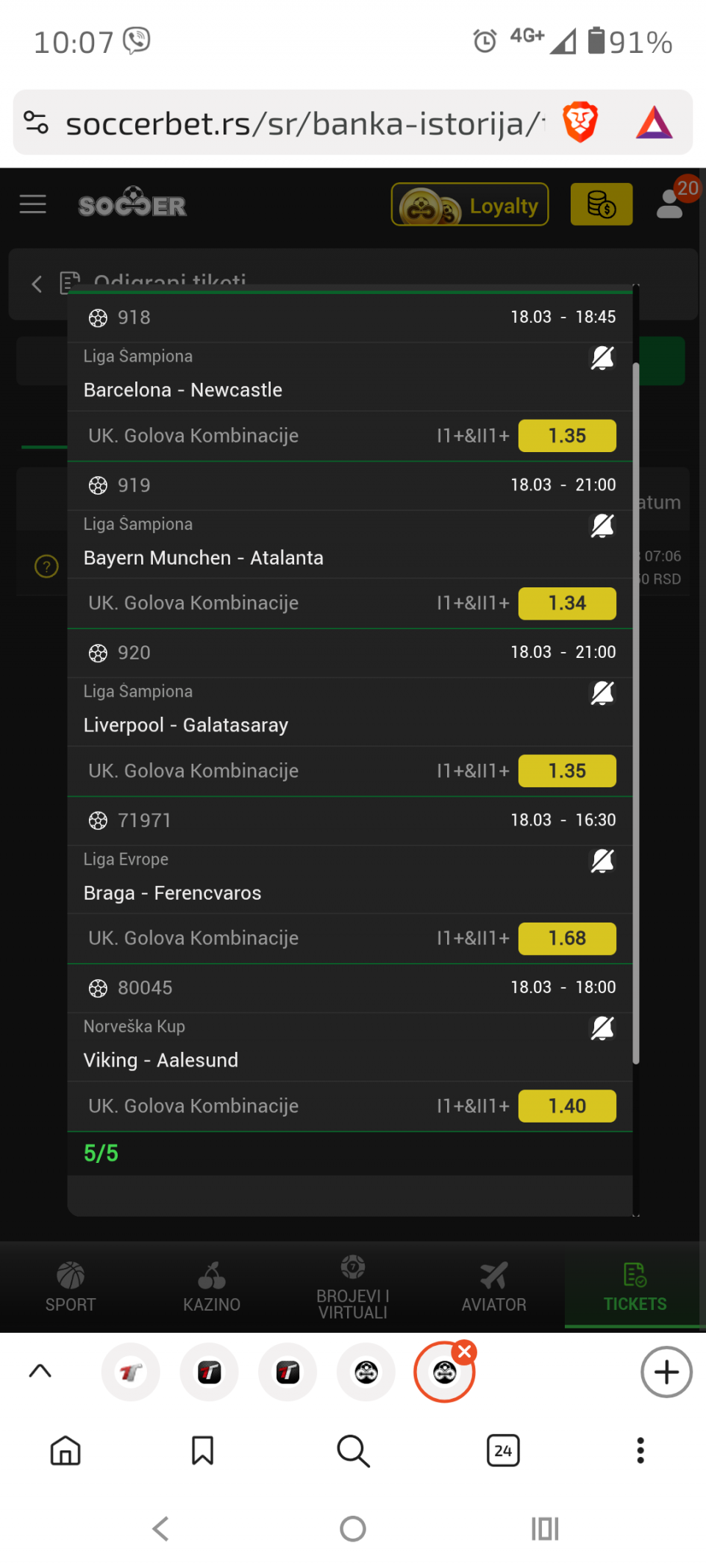706x1568 pixels.
Task: Close the current browser tab
Action: pos(465,1352)
